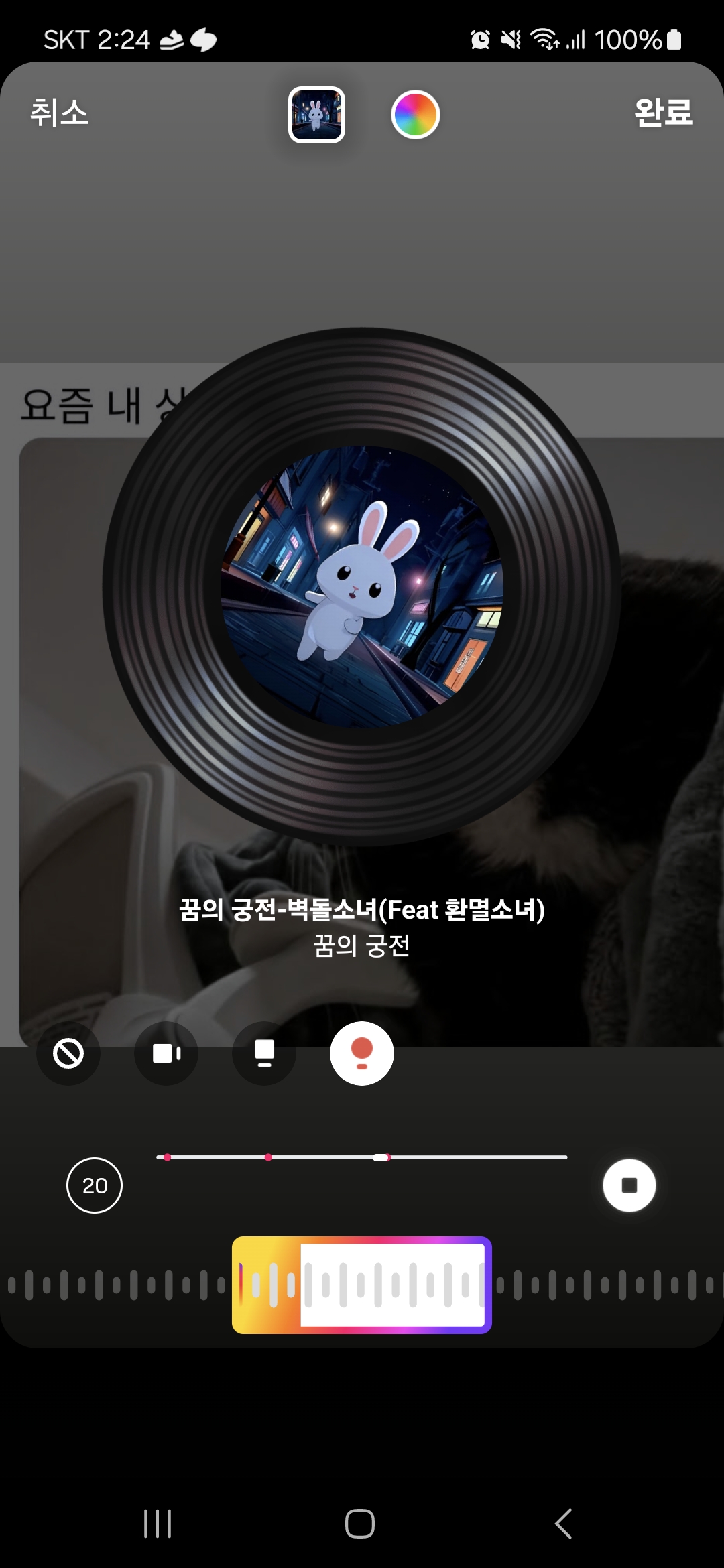Select the vinyl record sticker style
Viewport: 724px width, 1568px height.
[362, 1053]
